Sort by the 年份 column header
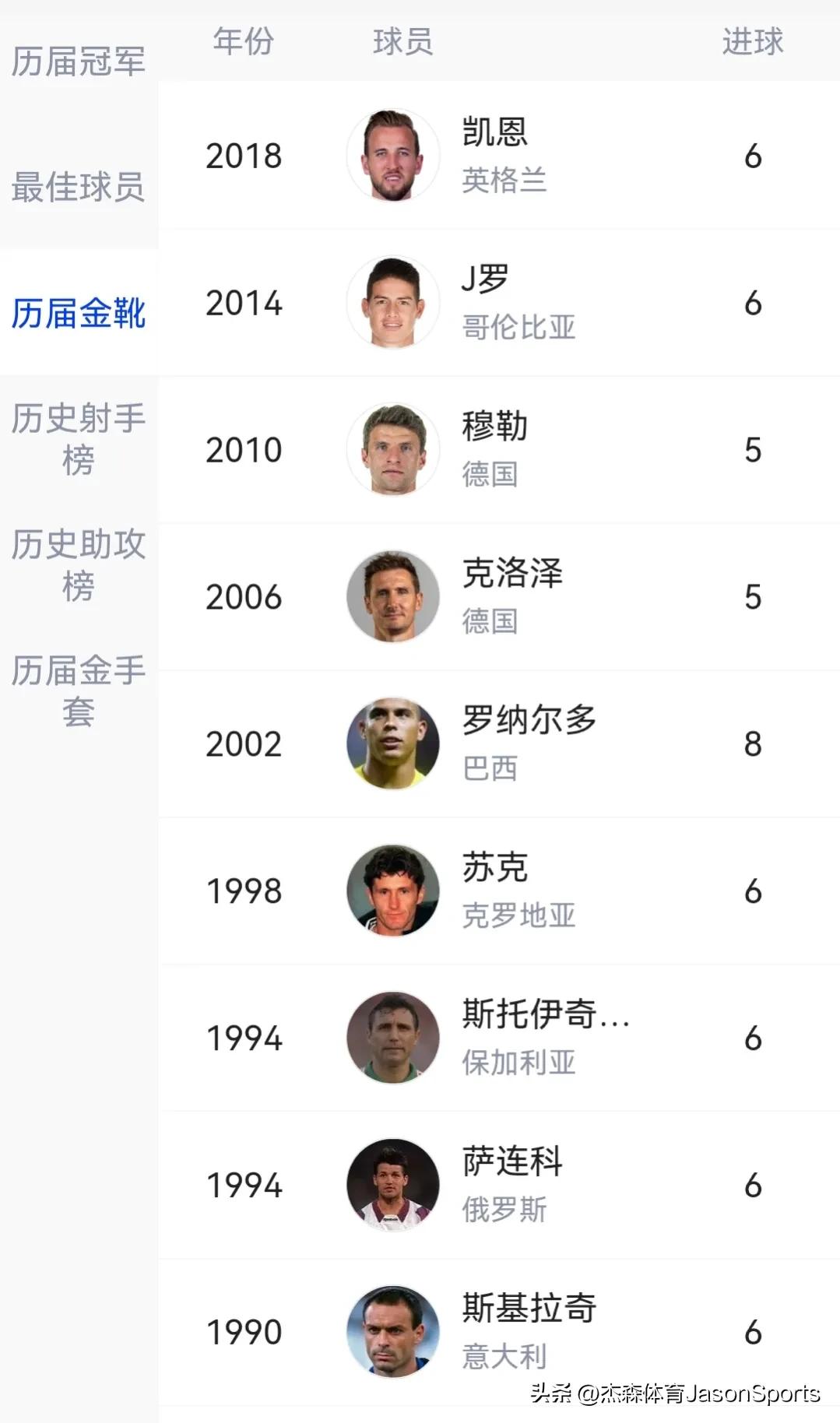The width and height of the screenshot is (840, 1423). tap(242, 43)
